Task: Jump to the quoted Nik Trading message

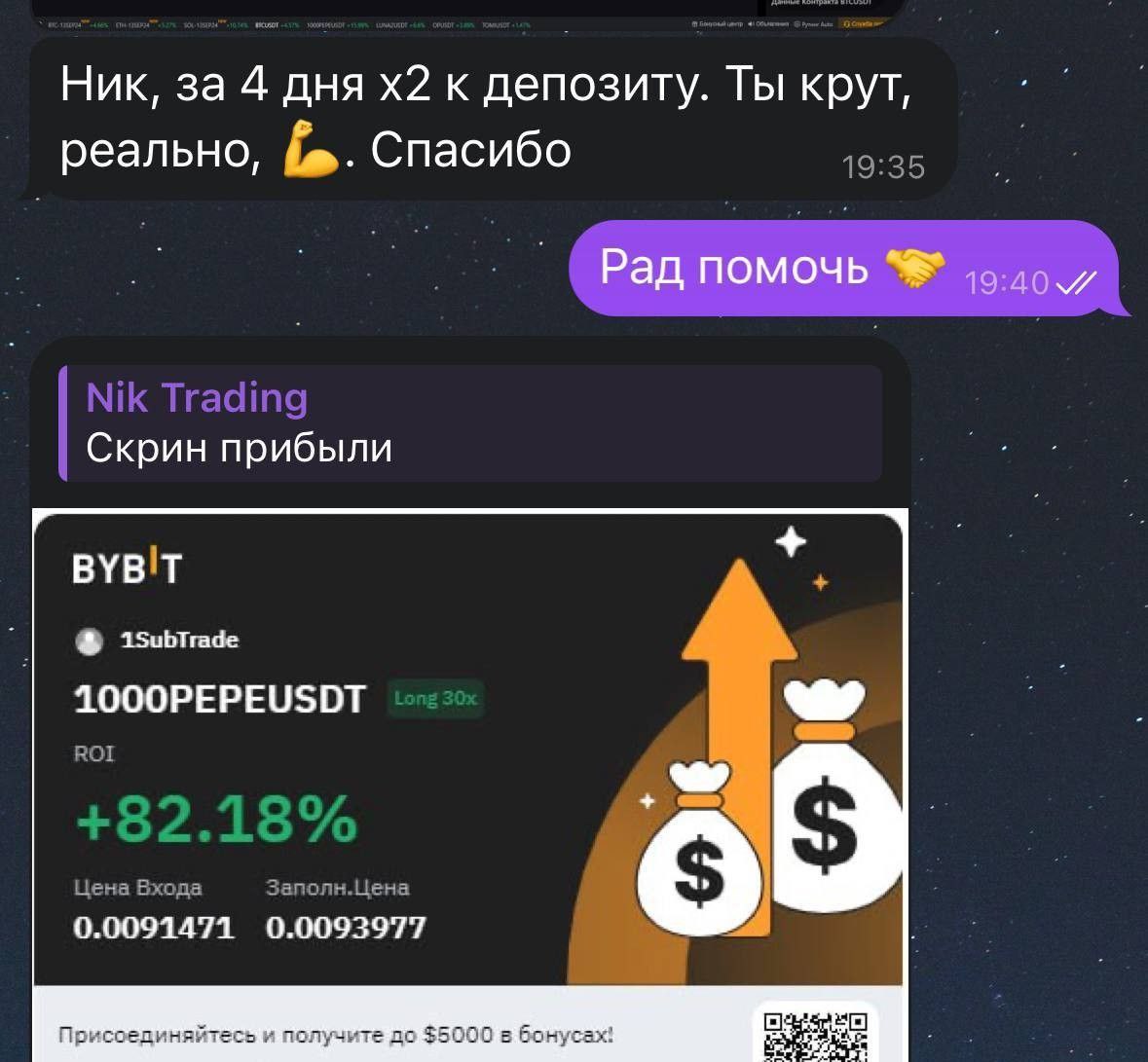Action: click(469, 423)
